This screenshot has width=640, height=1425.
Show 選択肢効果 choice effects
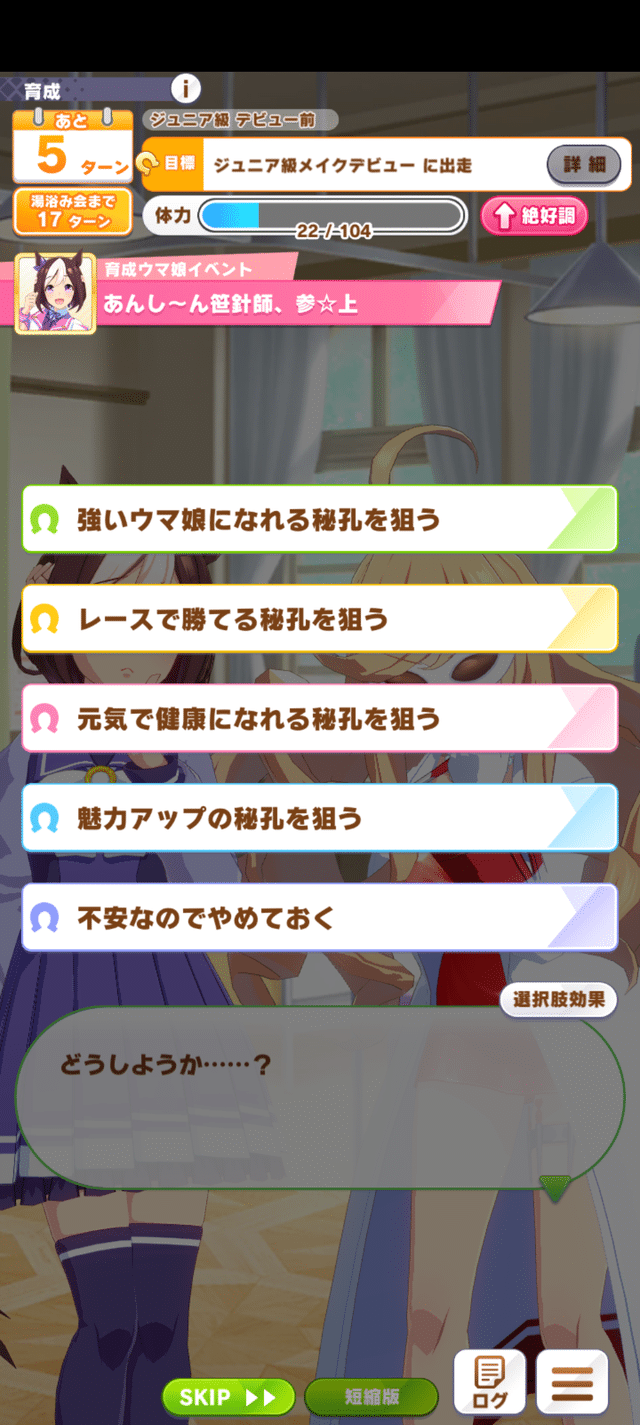tap(558, 999)
